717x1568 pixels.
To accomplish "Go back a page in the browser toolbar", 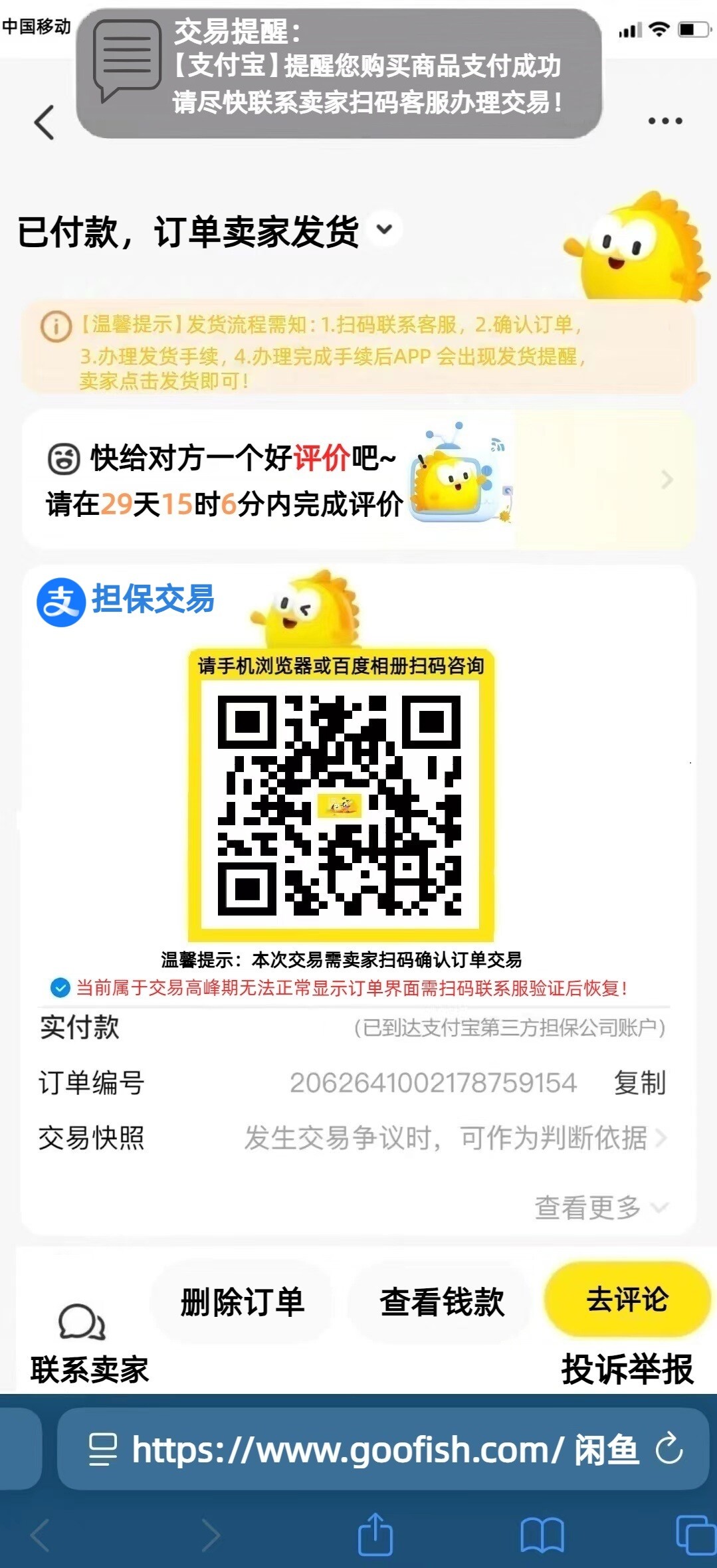I will 40,1535.
